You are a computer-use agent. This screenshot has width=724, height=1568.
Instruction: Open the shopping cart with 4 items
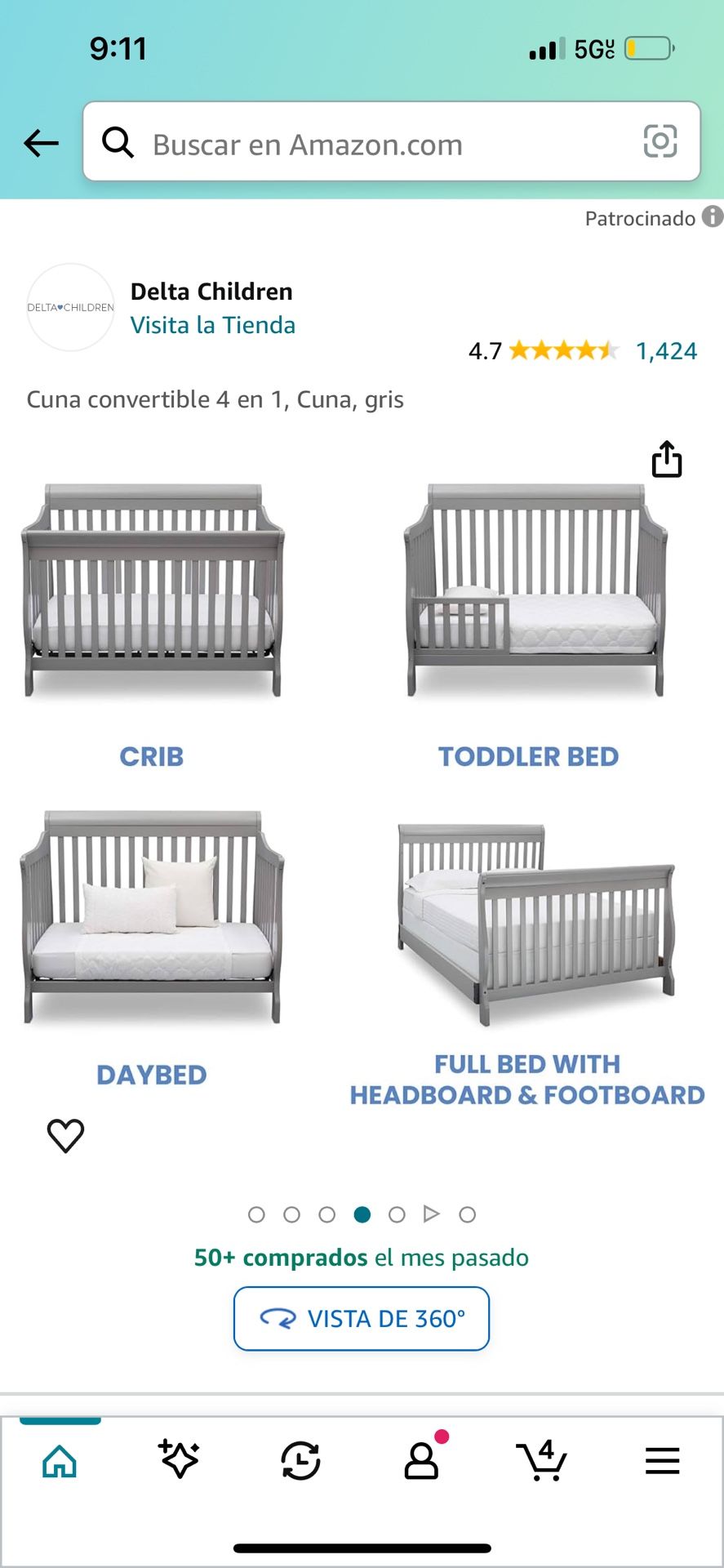[541, 1459]
